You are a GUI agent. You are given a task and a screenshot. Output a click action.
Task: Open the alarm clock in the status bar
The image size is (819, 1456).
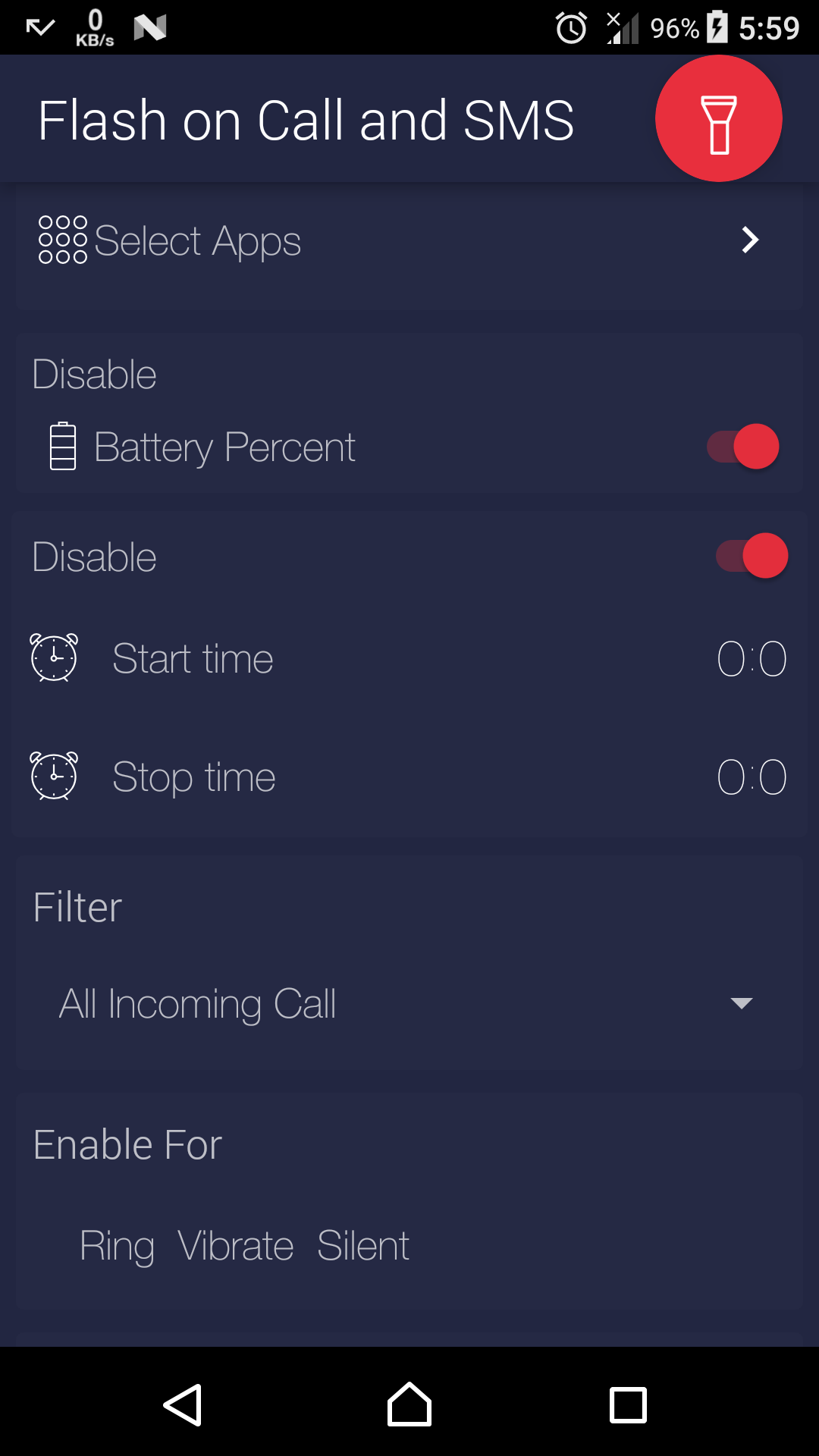pyautogui.click(x=570, y=28)
